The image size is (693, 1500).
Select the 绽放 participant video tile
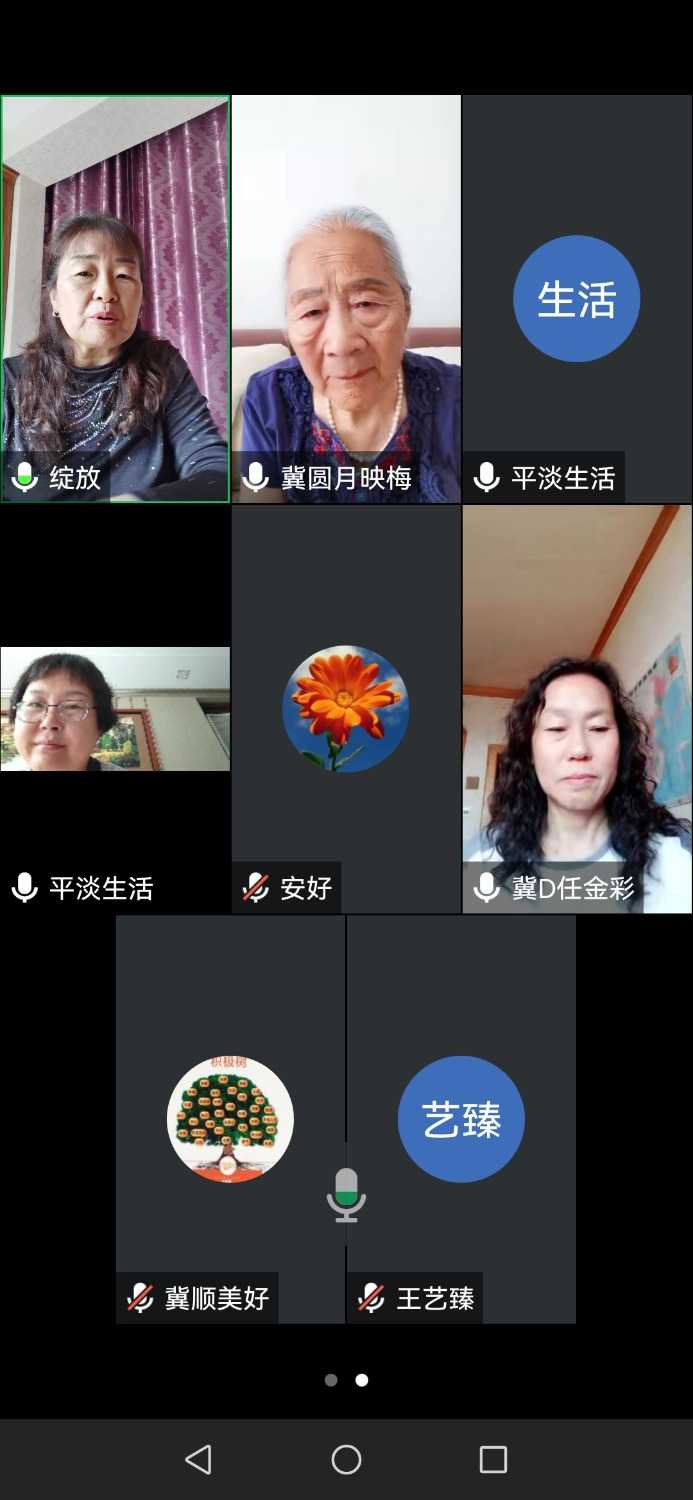[x=115, y=298]
